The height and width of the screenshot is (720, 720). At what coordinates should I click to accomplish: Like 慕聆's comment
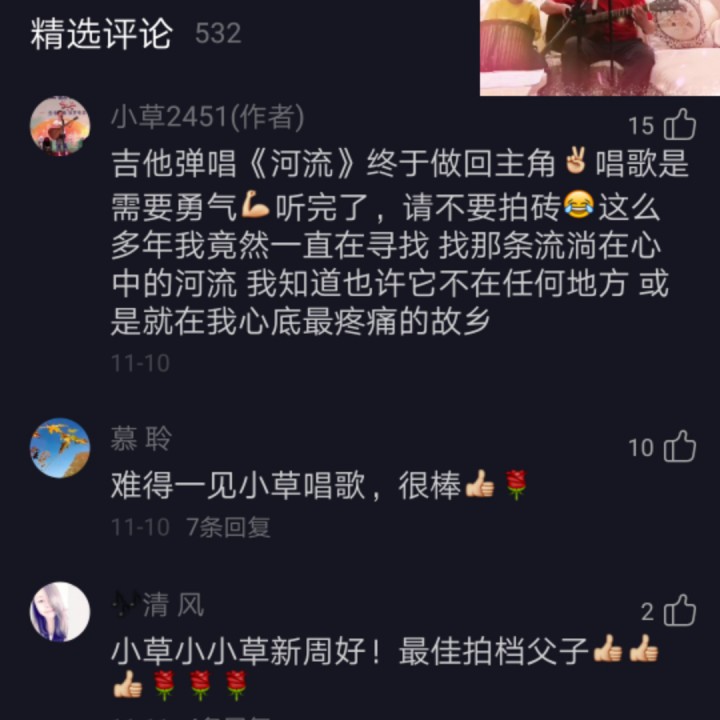(680, 447)
